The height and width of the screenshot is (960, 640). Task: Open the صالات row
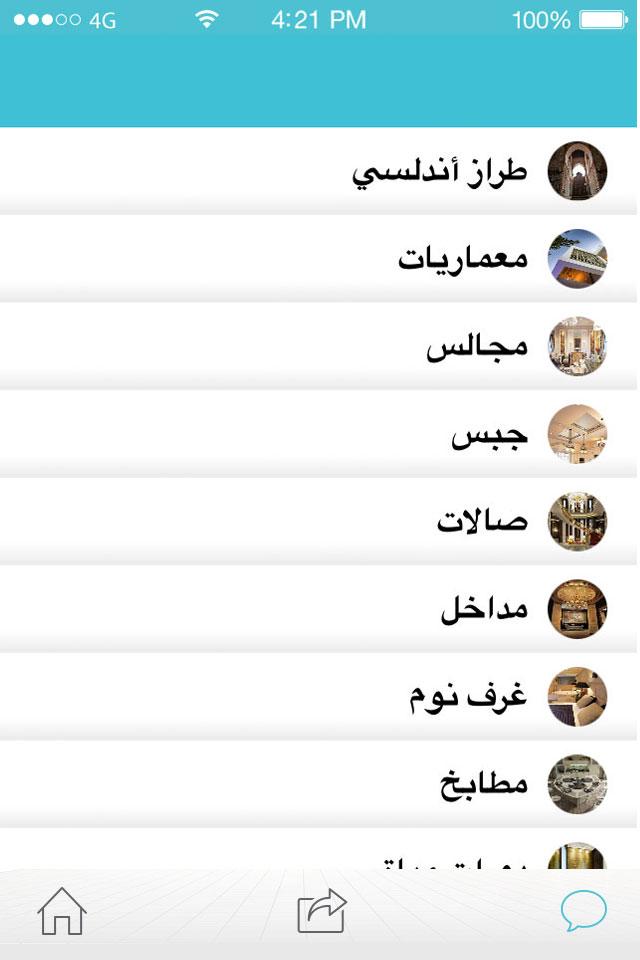tap(482, 522)
